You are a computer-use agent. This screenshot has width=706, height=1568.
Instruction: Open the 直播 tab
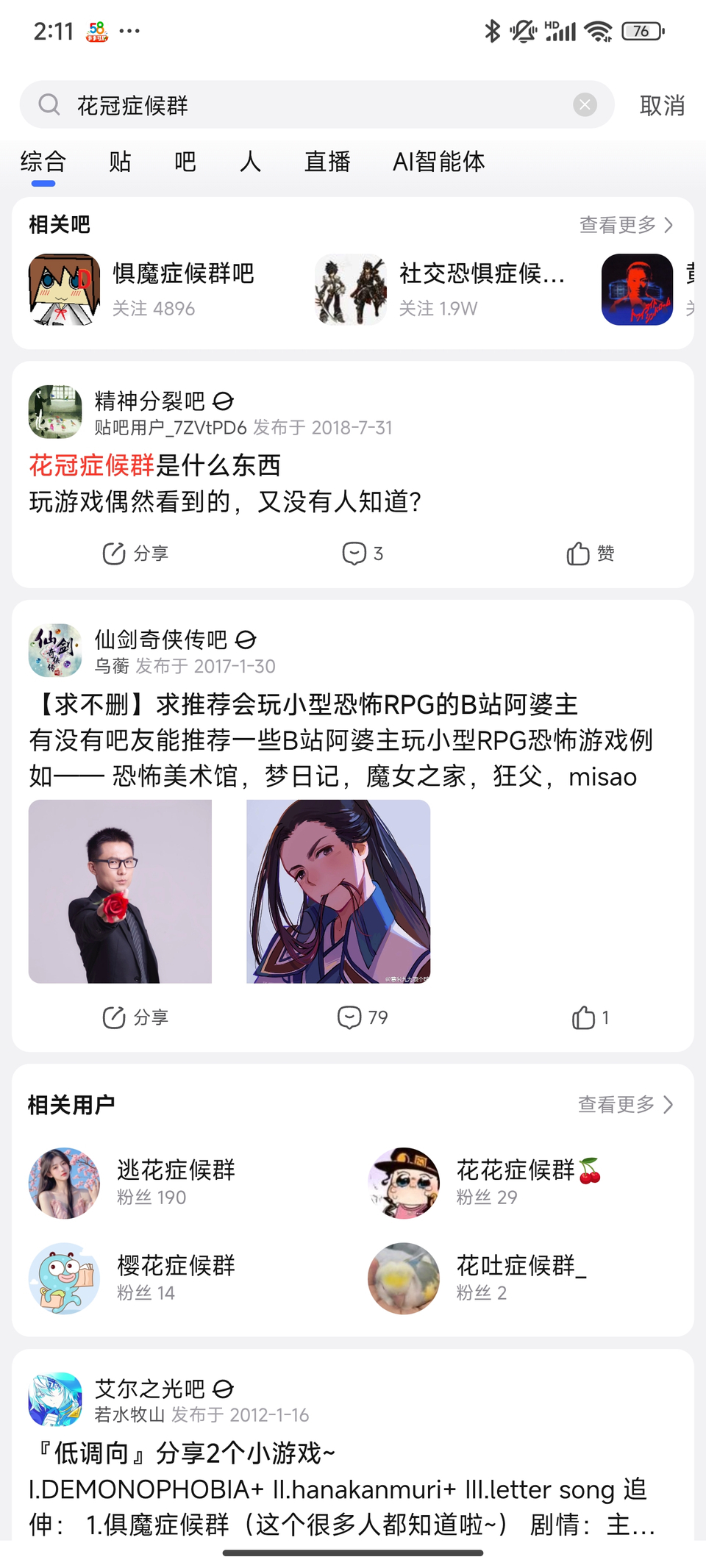pyautogui.click(x=327, y=162)
